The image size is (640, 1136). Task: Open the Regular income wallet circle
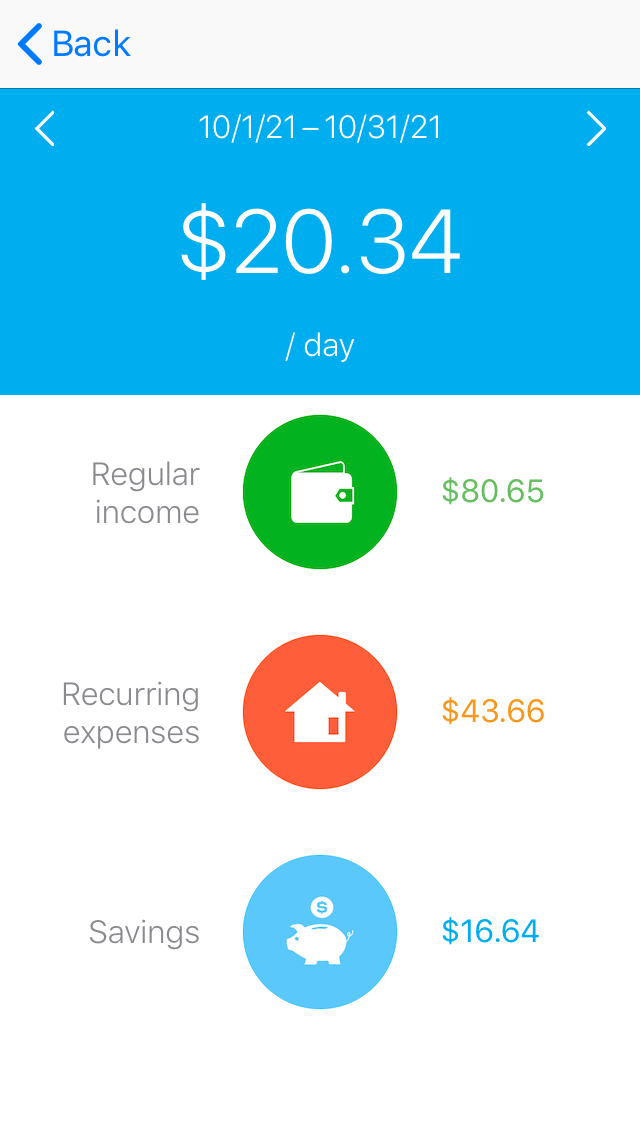320,492
